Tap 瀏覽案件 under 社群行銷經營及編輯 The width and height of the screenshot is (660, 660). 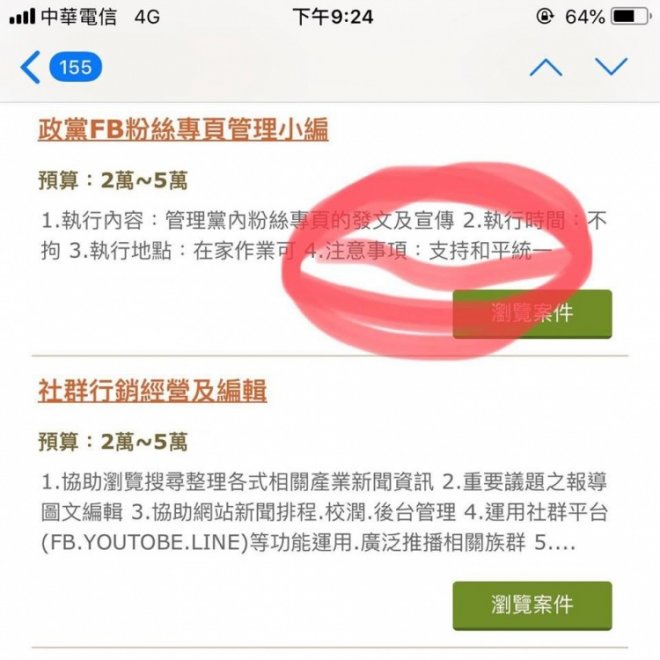pyautogui.click(x=532, y=605)
